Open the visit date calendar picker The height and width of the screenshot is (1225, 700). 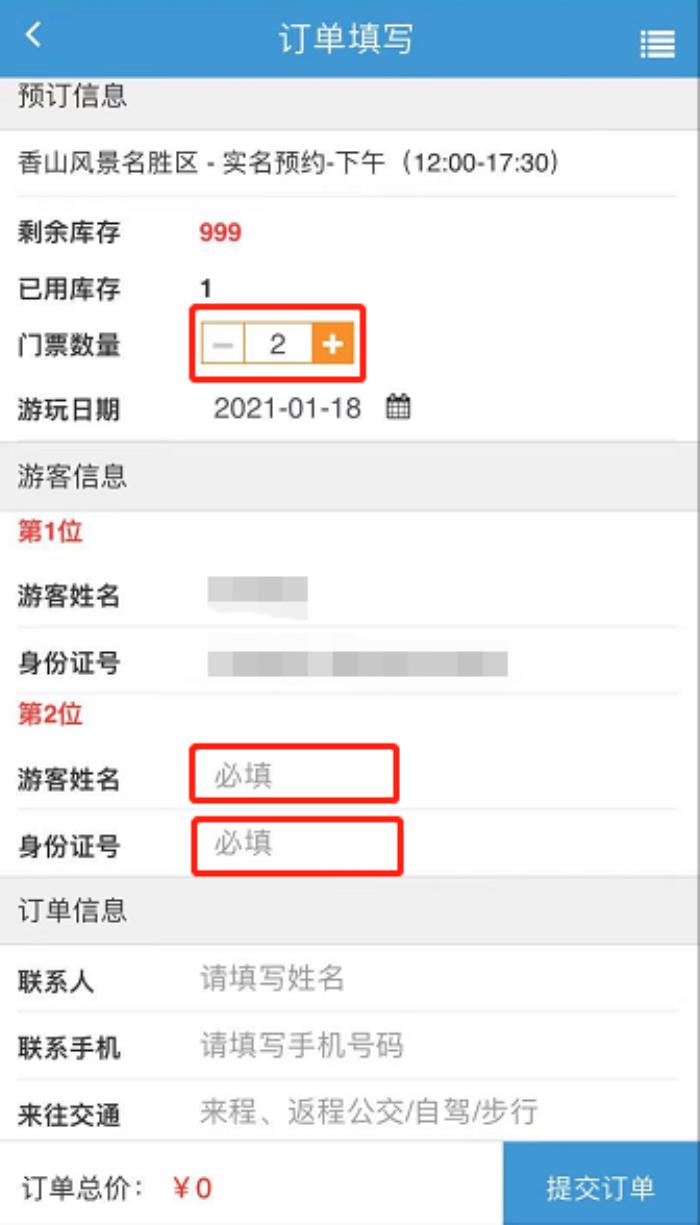[399, 407]
